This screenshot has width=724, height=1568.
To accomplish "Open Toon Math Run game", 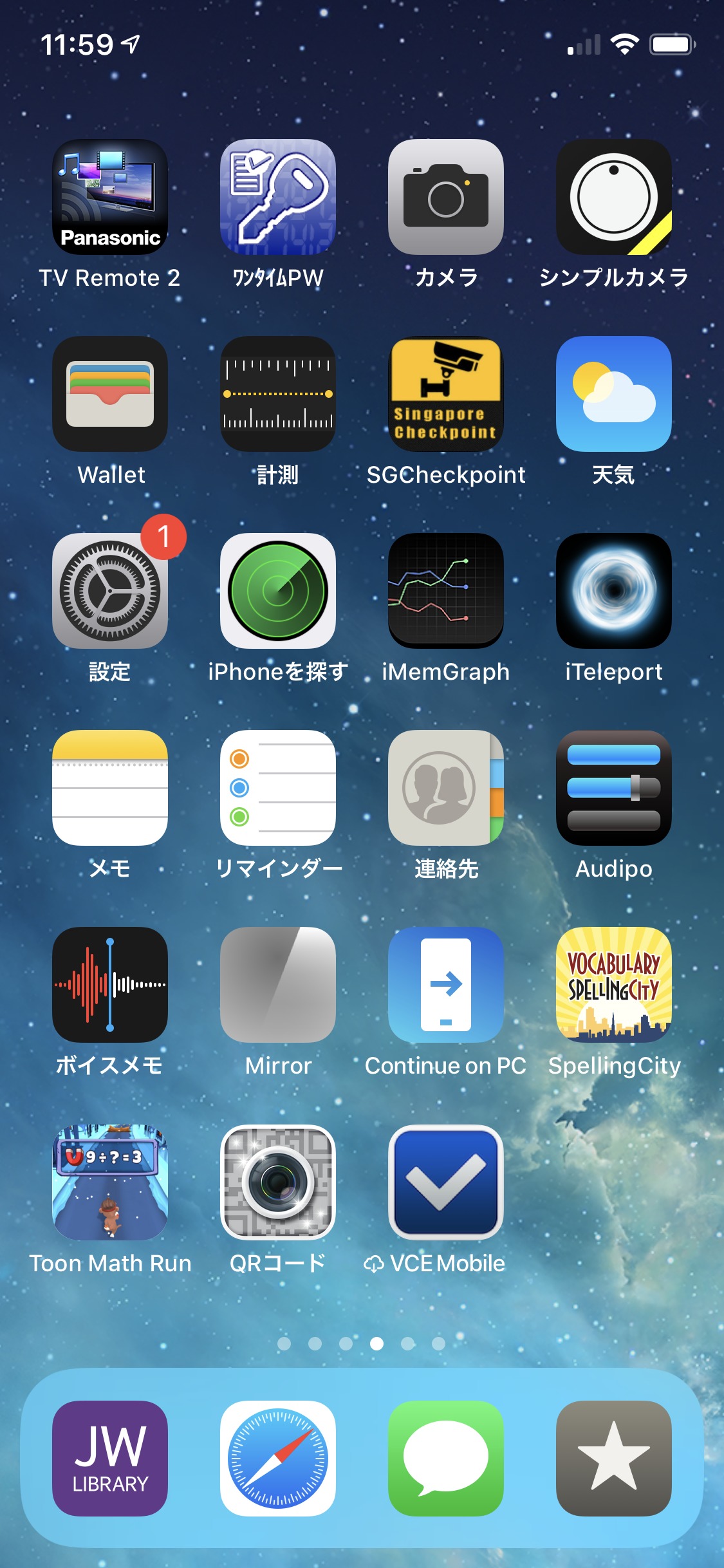I will (110, 1182).
